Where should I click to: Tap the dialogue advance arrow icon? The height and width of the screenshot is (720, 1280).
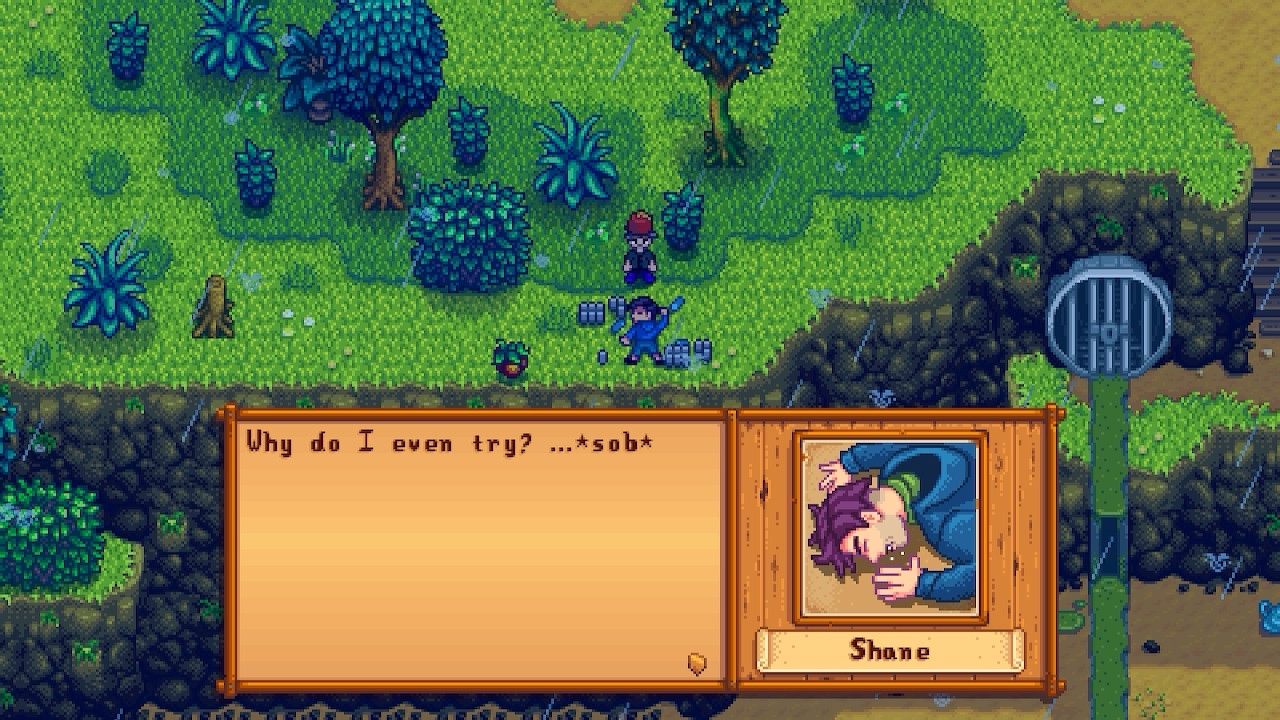click(x=697, y=663)
